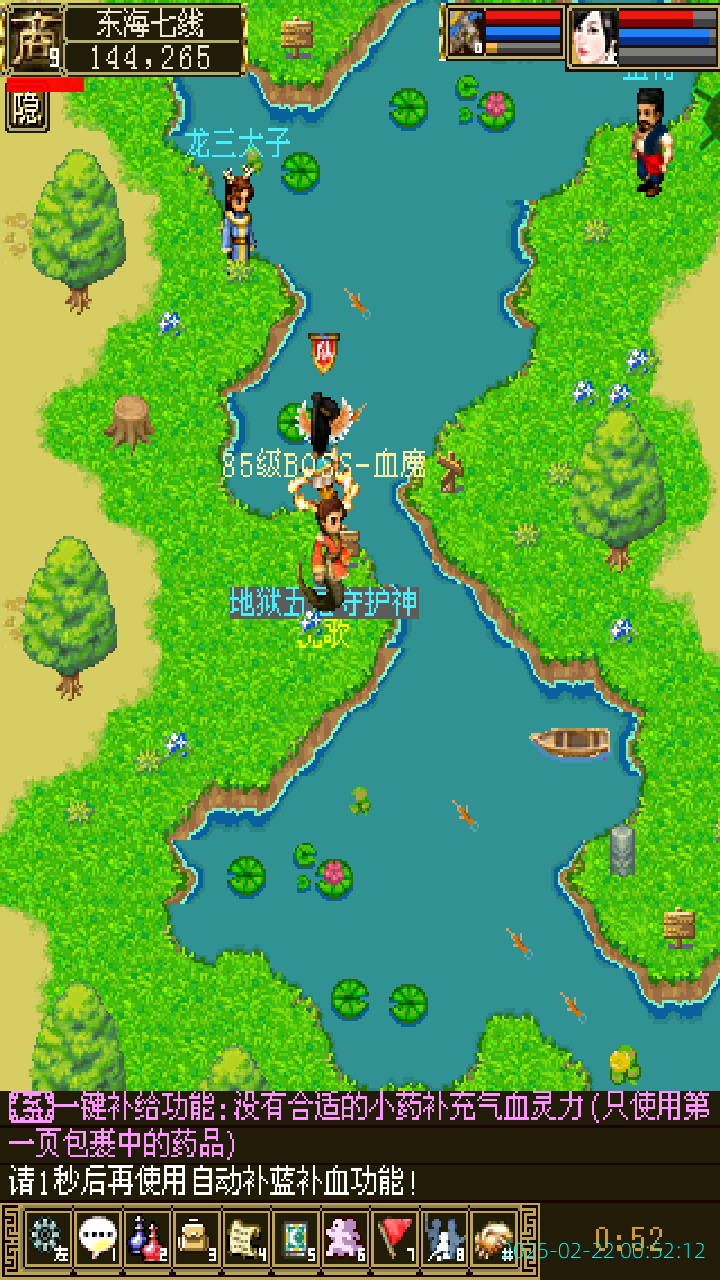Open the team members icon
720x1280 pixels.
click(x=444, y=1239)
